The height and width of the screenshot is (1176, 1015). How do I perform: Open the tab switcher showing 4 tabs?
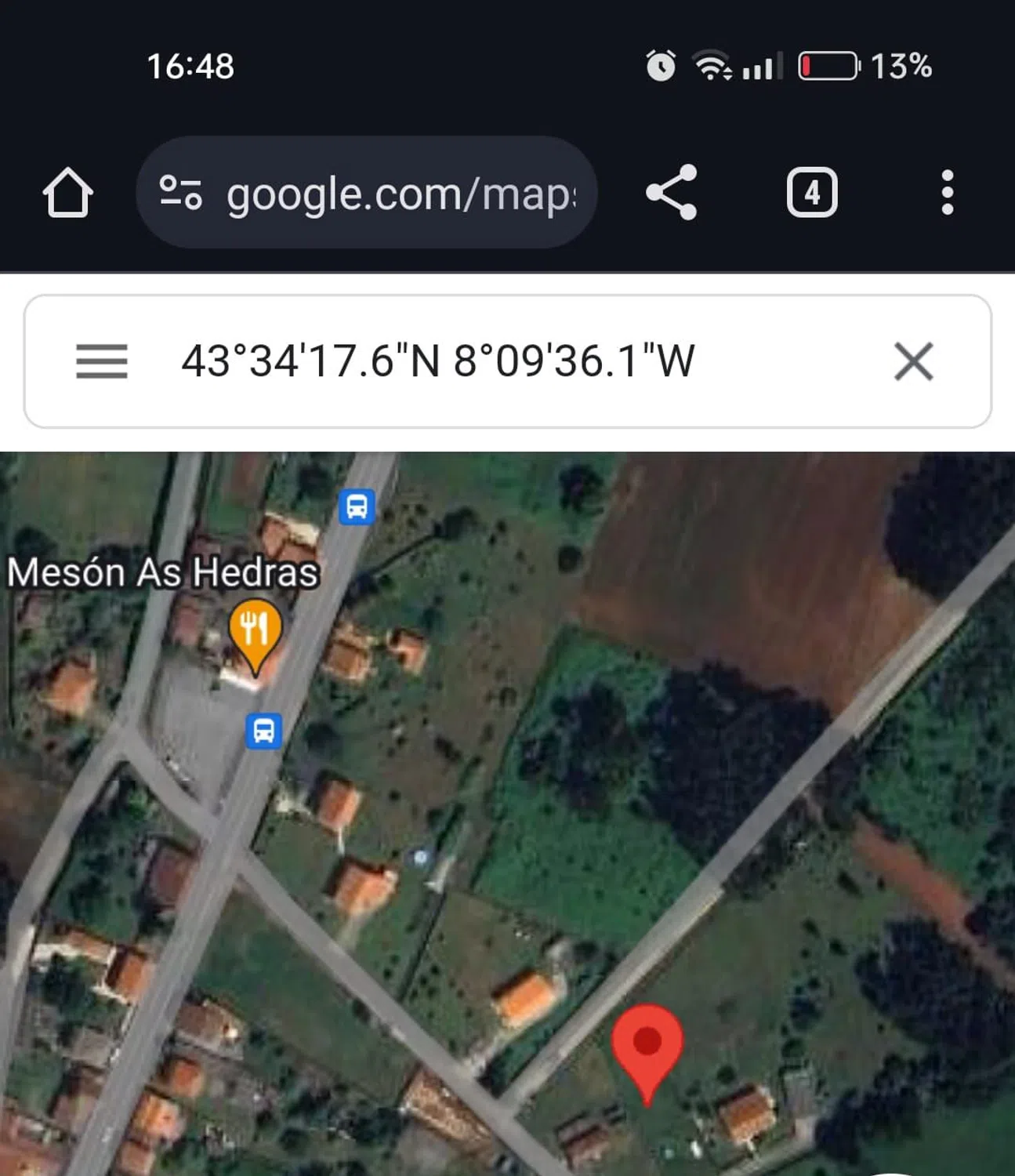812,193
